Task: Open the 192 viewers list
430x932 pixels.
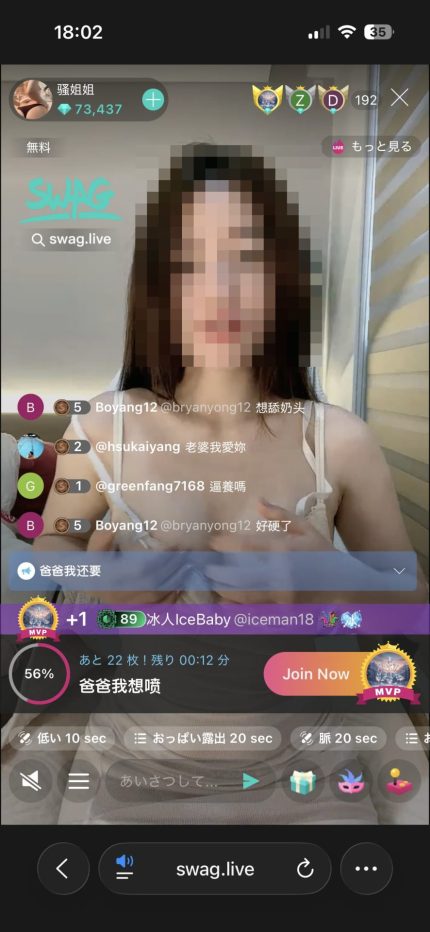Action: [366, 100]
